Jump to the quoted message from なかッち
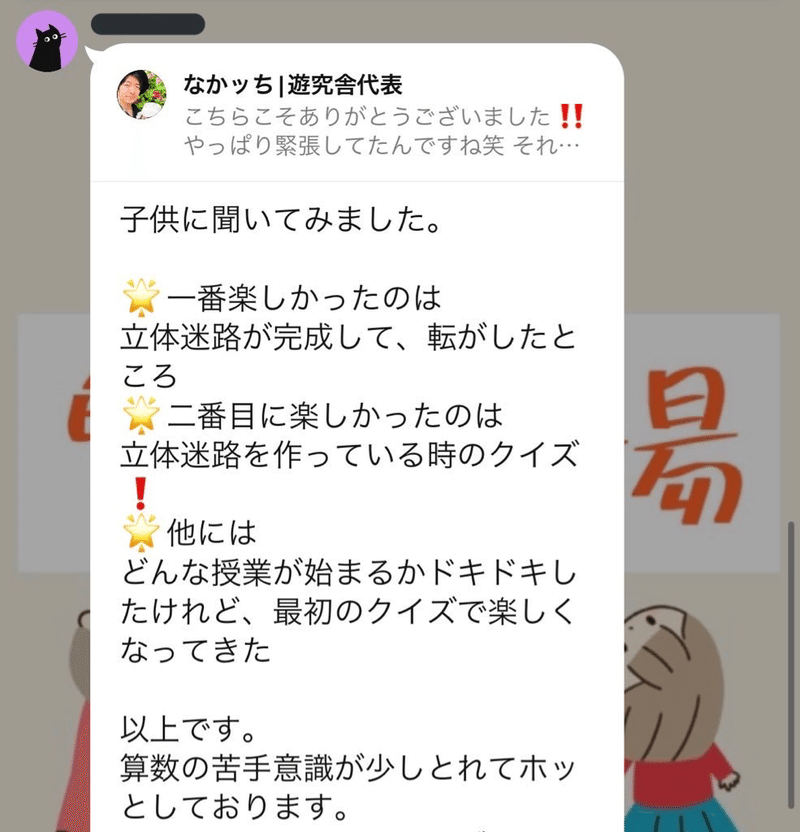This screenshot has height=832, width=800. (355, 115)
